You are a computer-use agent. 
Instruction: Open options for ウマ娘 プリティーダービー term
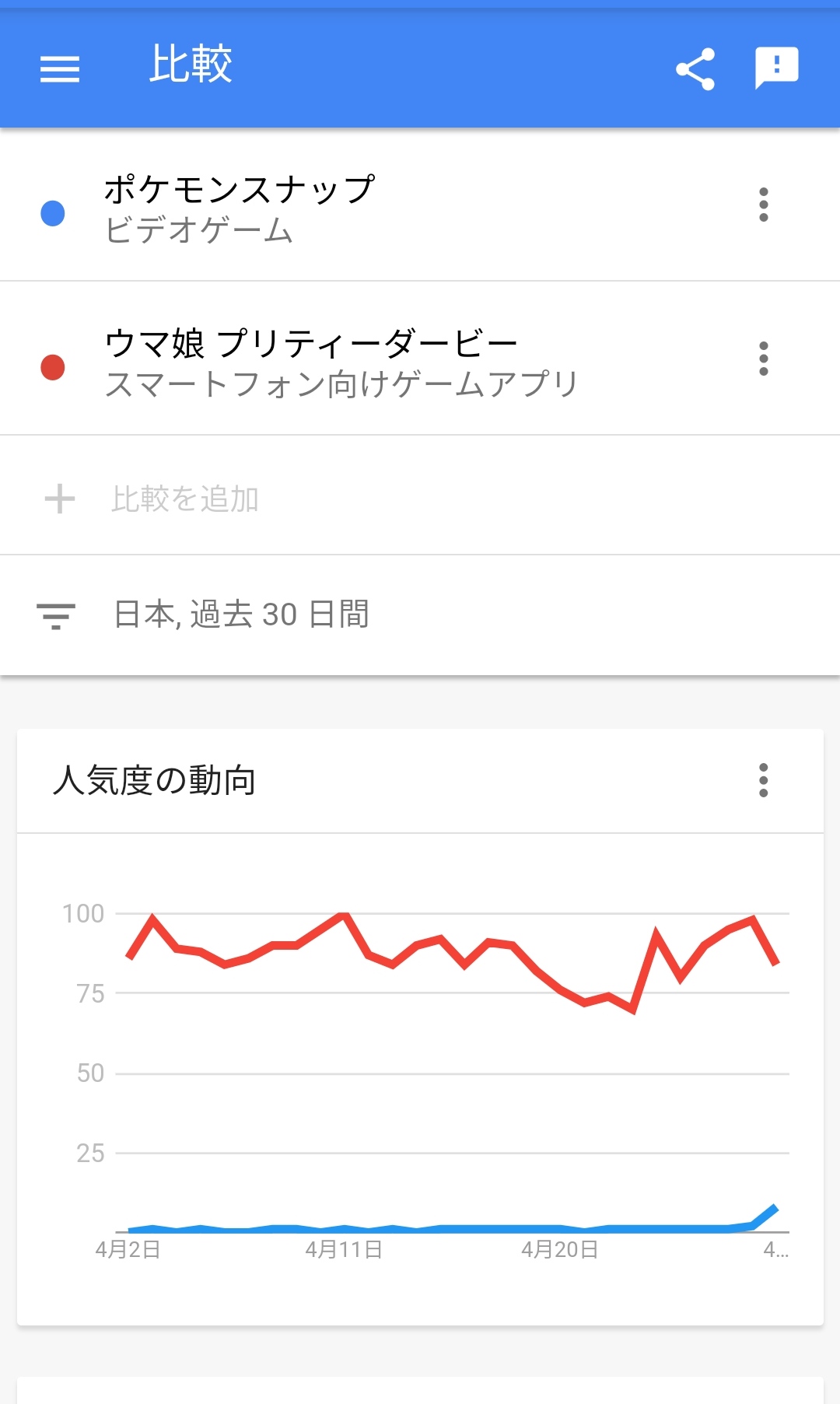tap(763, 359)
